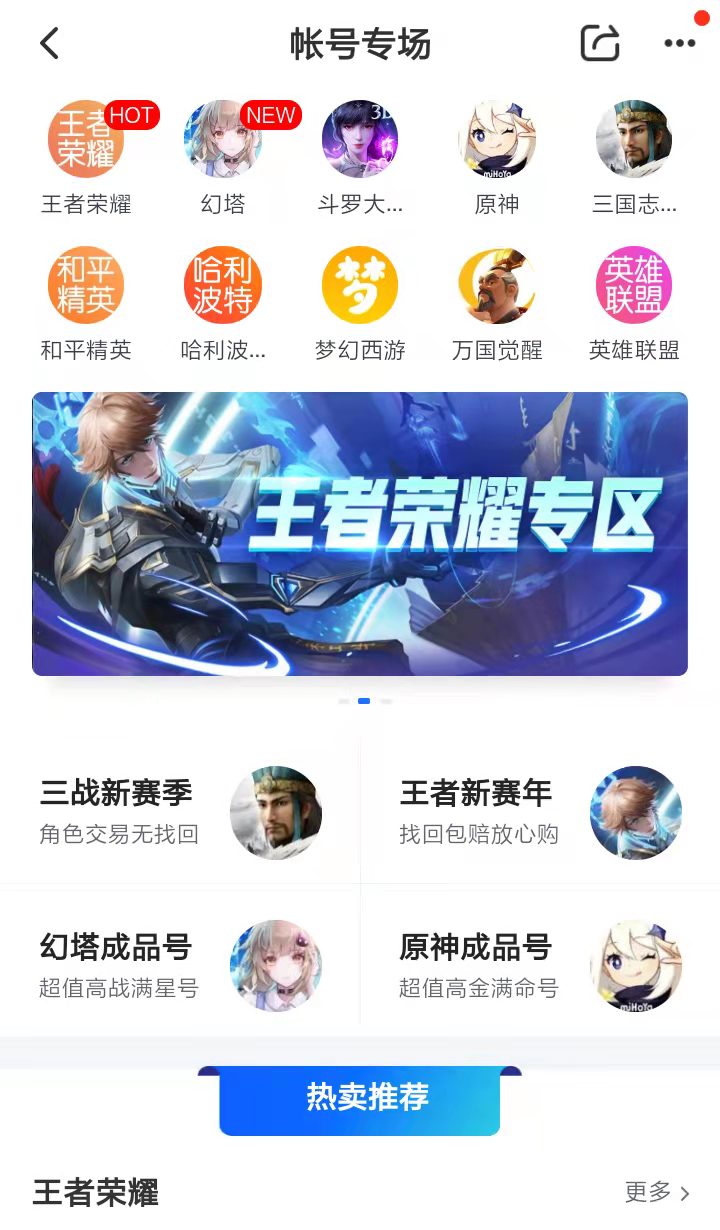Viewport: 720px width, 1230px height.
Task: Select the 和平精英 game category
Action: pyautogui.click(x=86, y=286)
